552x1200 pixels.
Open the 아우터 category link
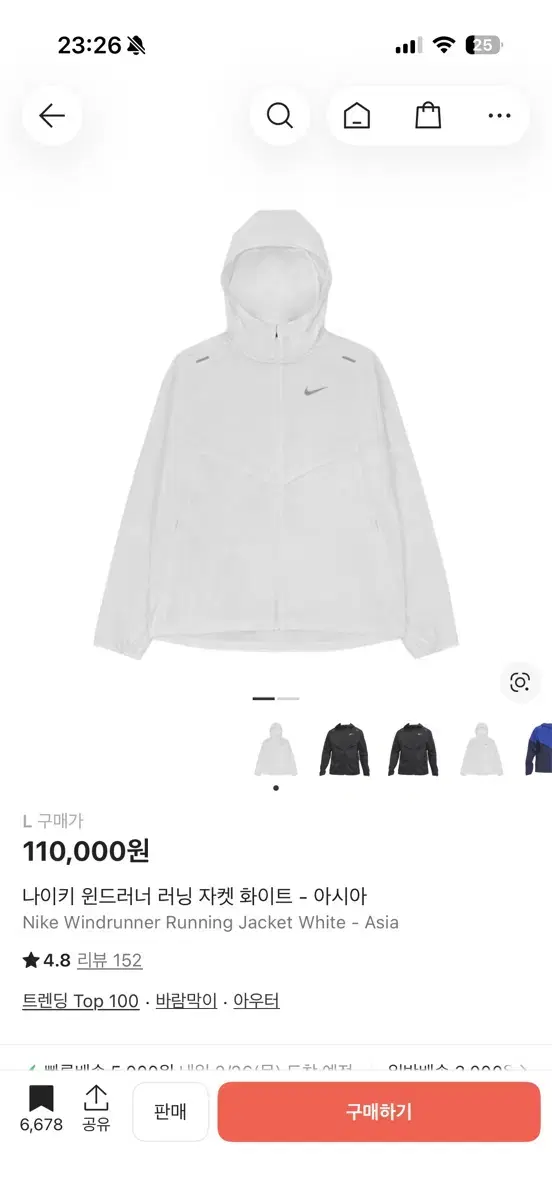257,1001
